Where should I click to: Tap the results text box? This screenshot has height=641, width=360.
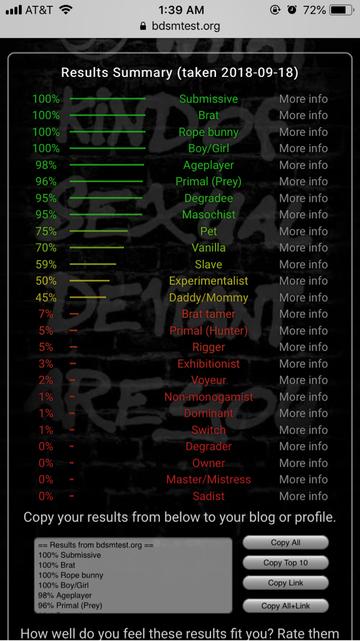point(133,575)
